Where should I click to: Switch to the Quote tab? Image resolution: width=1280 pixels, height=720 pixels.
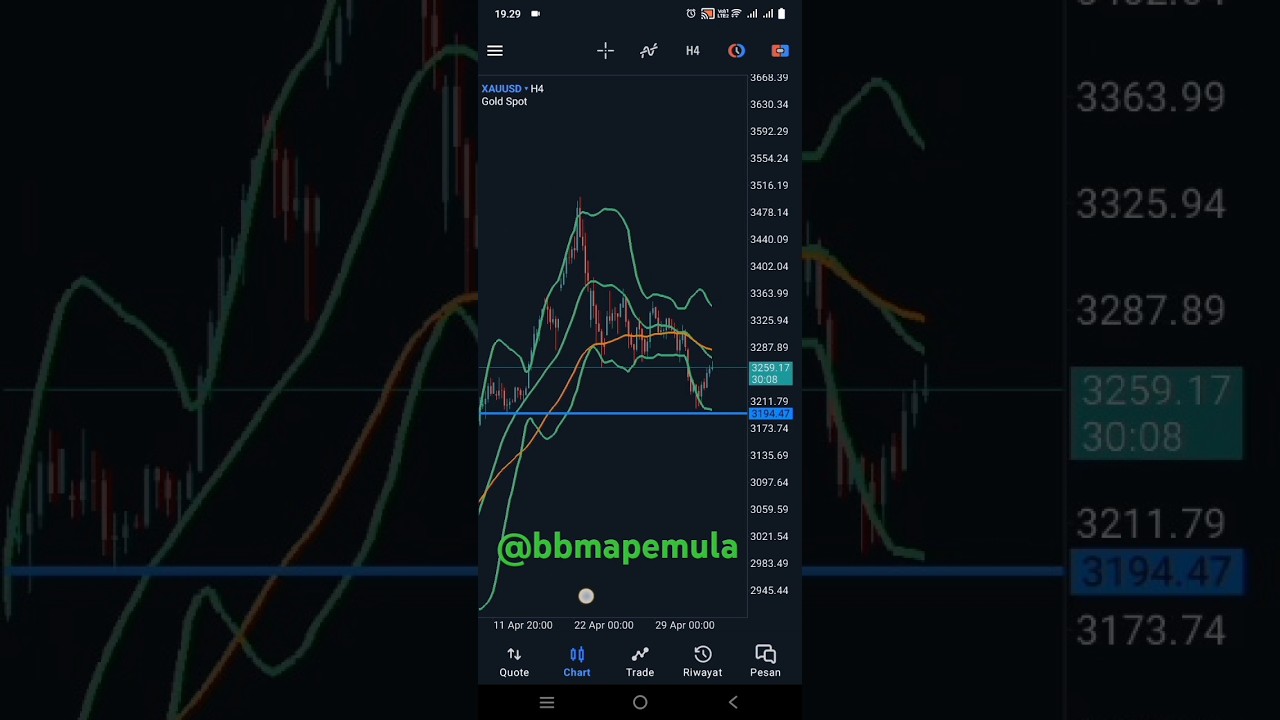(514, 661)
